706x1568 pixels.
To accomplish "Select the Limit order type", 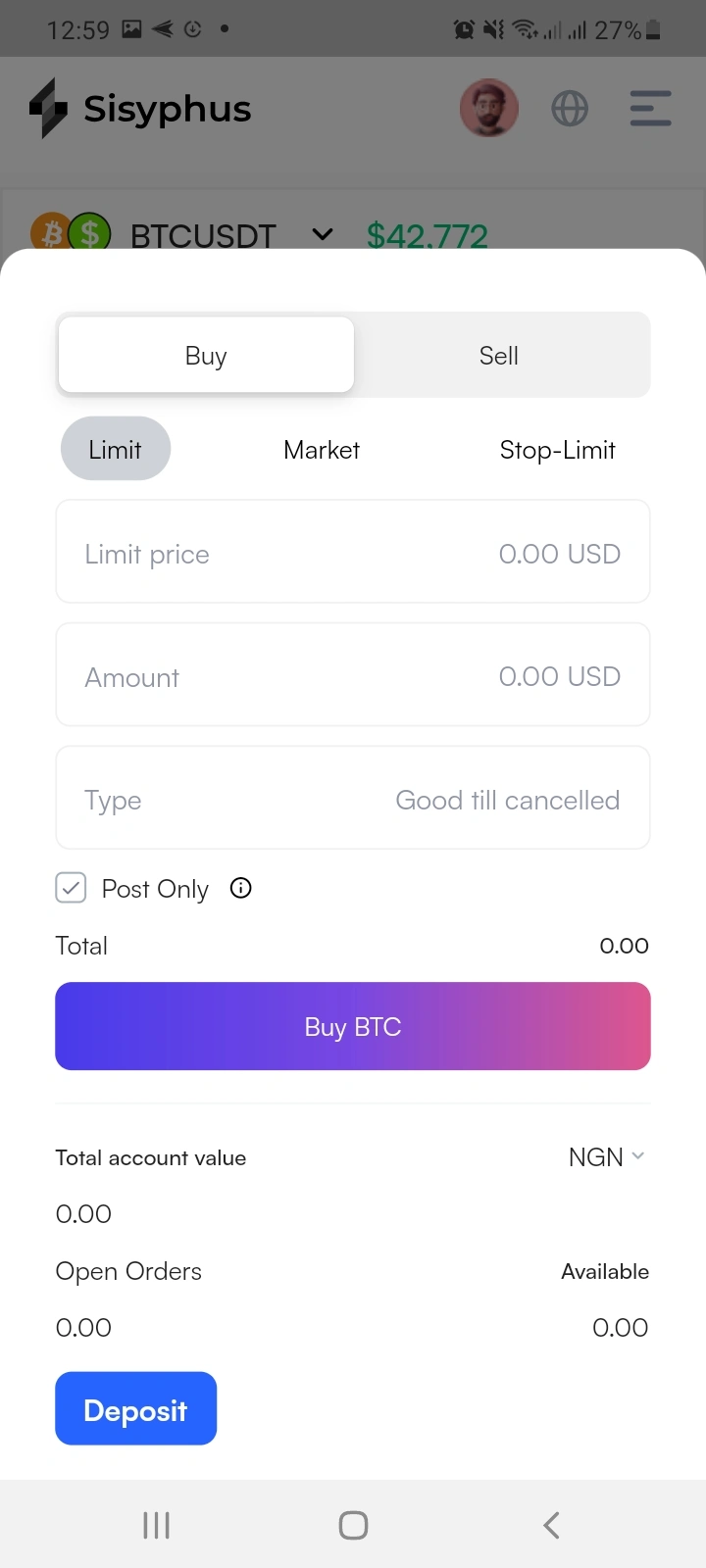I will point(116,450).
